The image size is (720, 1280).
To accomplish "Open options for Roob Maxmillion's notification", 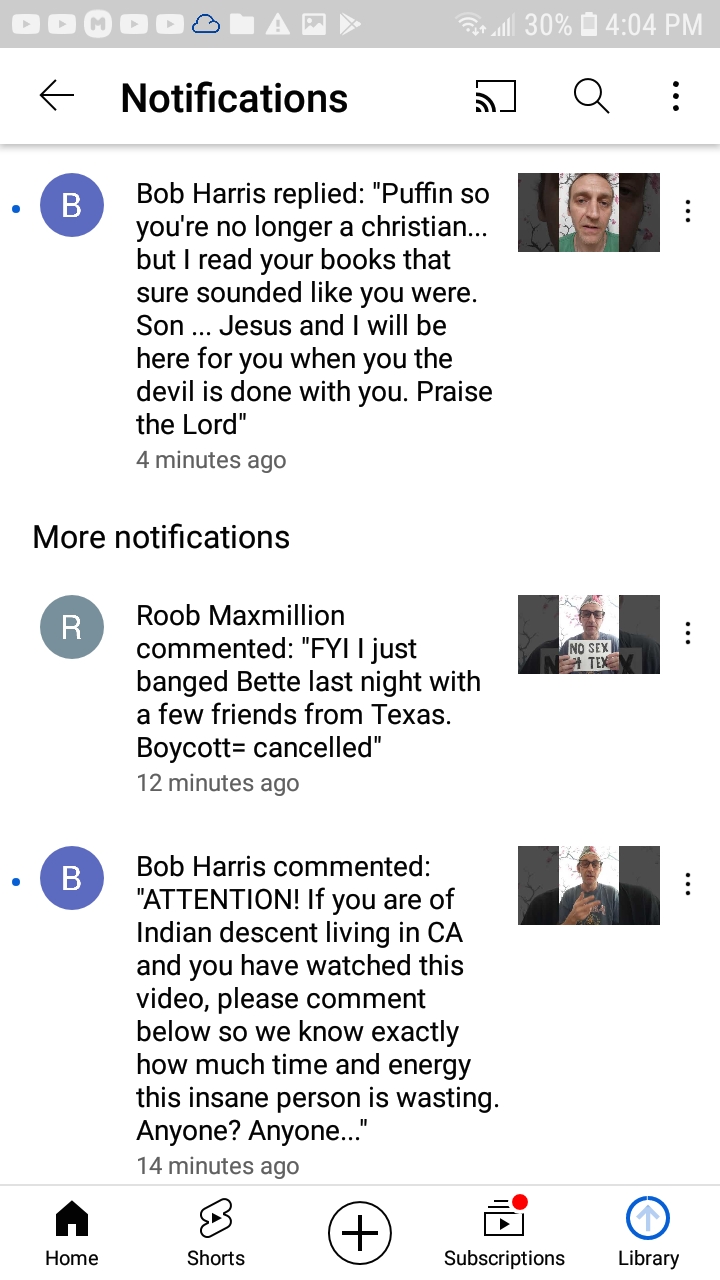I will (687, 633).
